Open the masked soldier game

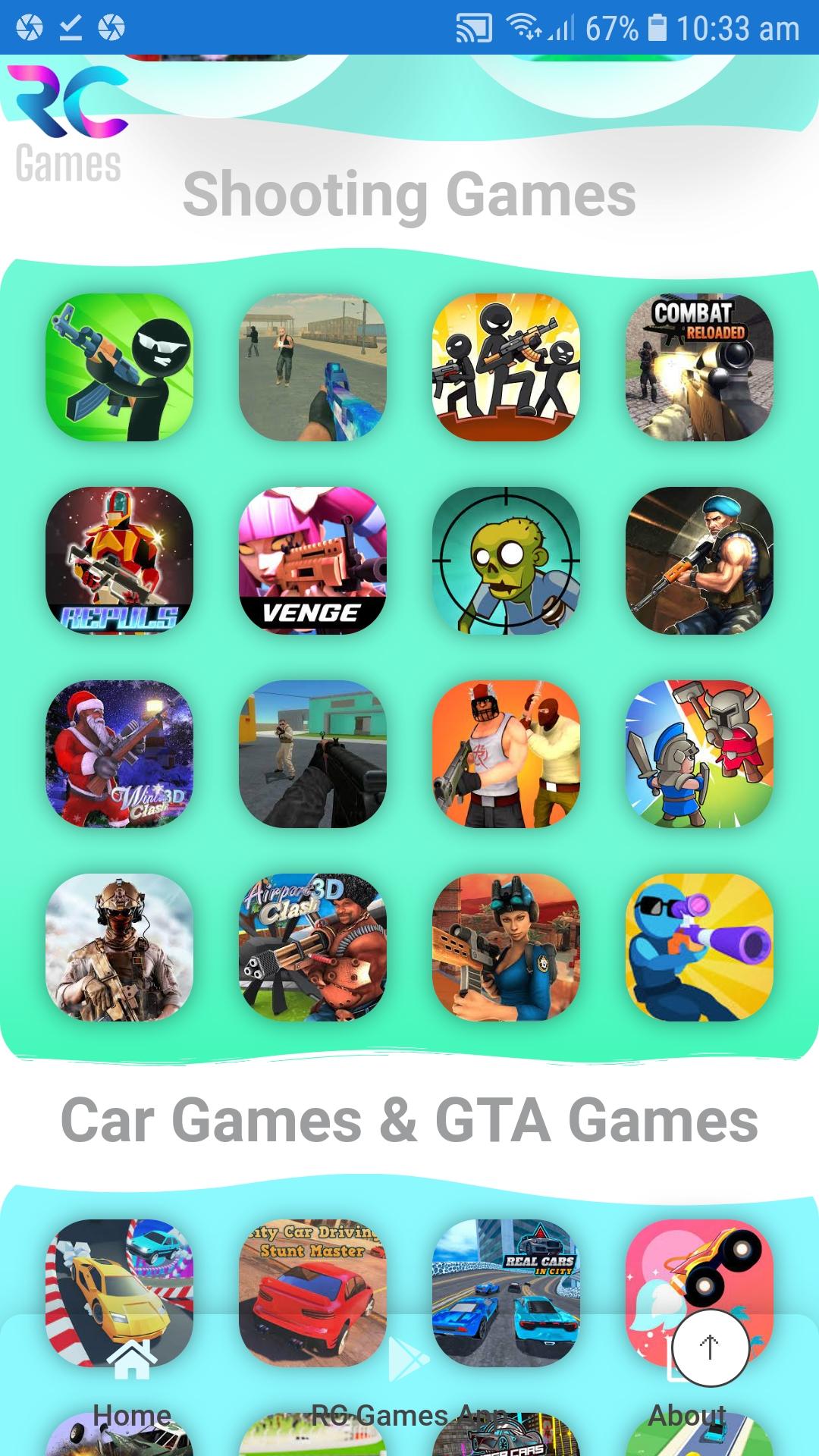click(119, 947)
